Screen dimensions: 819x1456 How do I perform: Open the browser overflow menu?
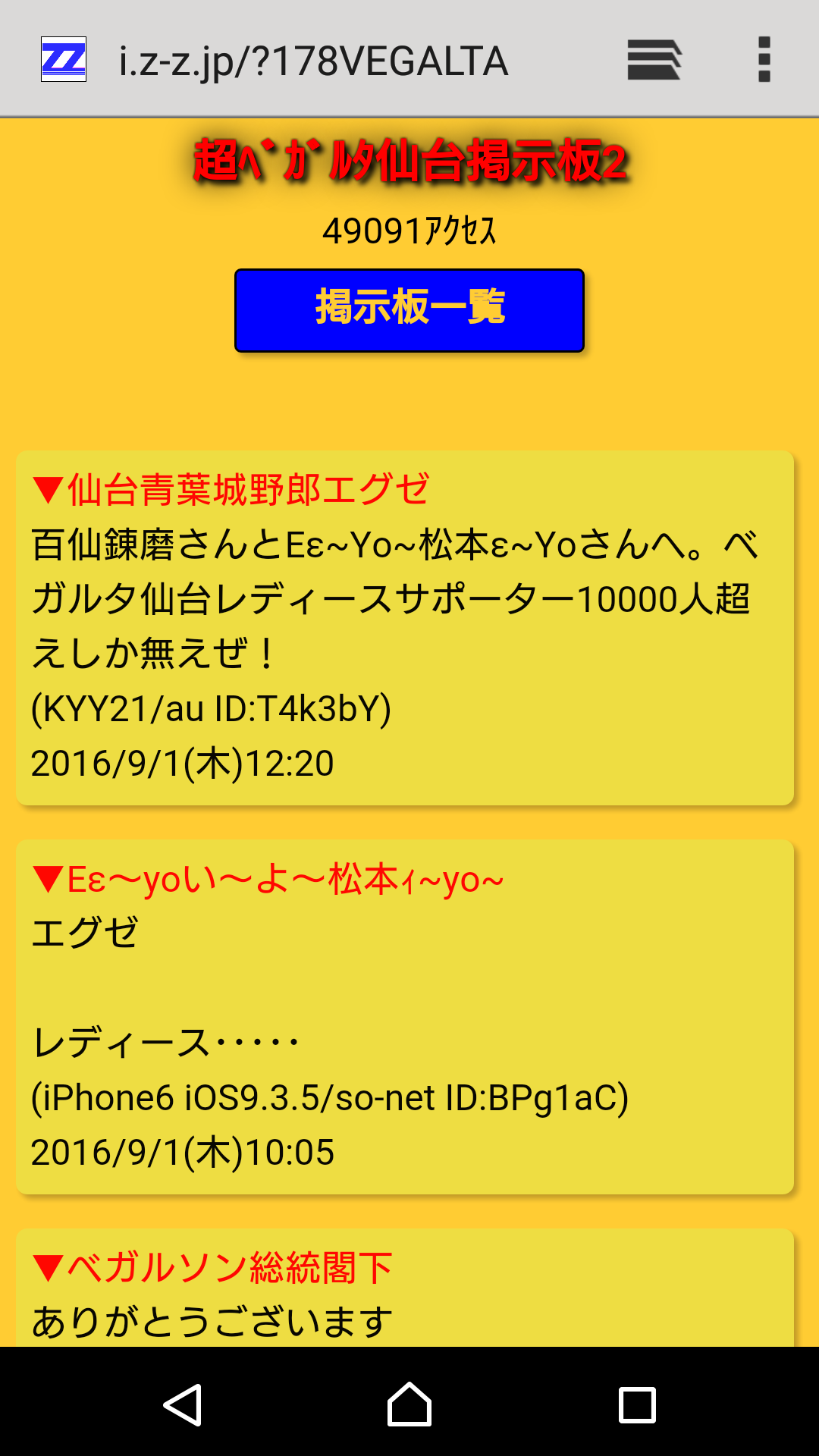tap(764, 60)
